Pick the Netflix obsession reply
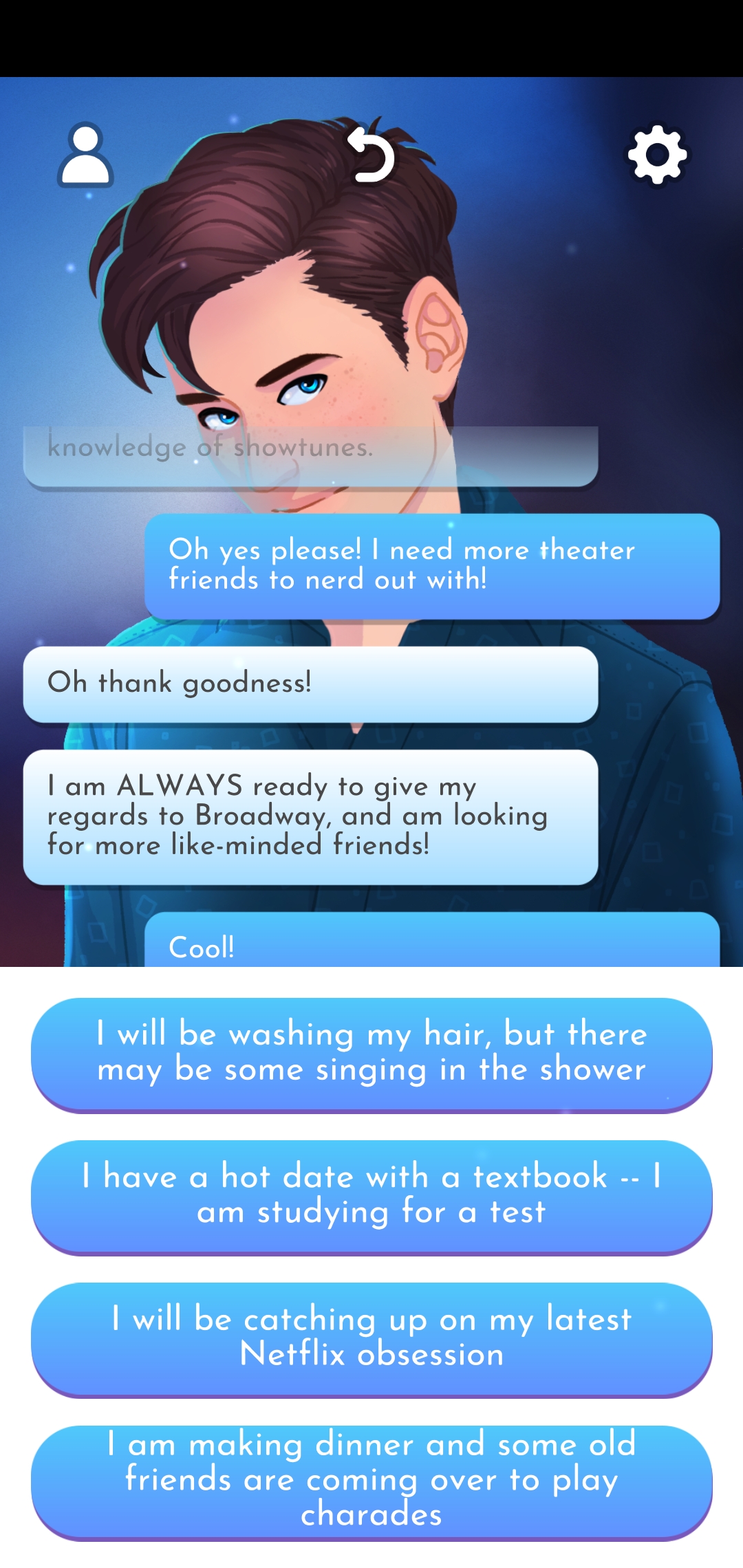This screenshot has height=1568, width=743. point(371,1337)
